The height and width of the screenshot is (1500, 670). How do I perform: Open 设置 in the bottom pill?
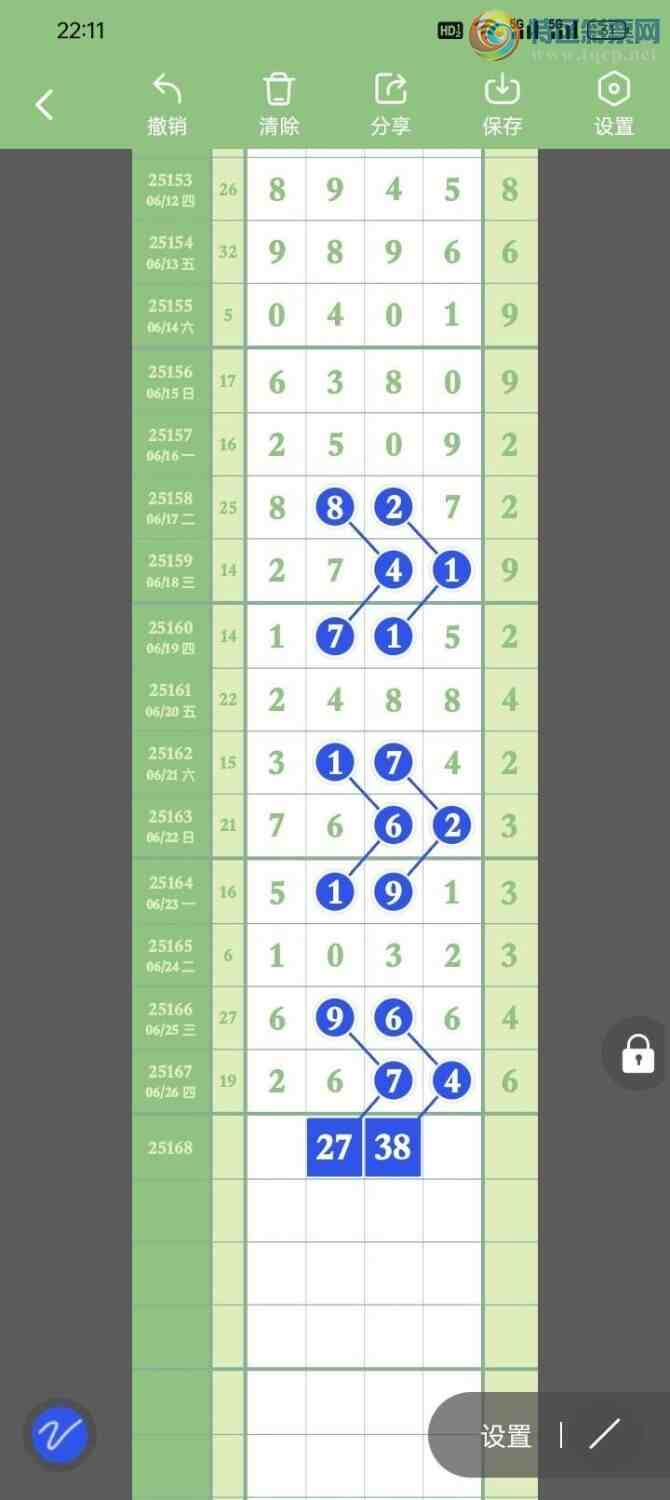(506, 1436)
